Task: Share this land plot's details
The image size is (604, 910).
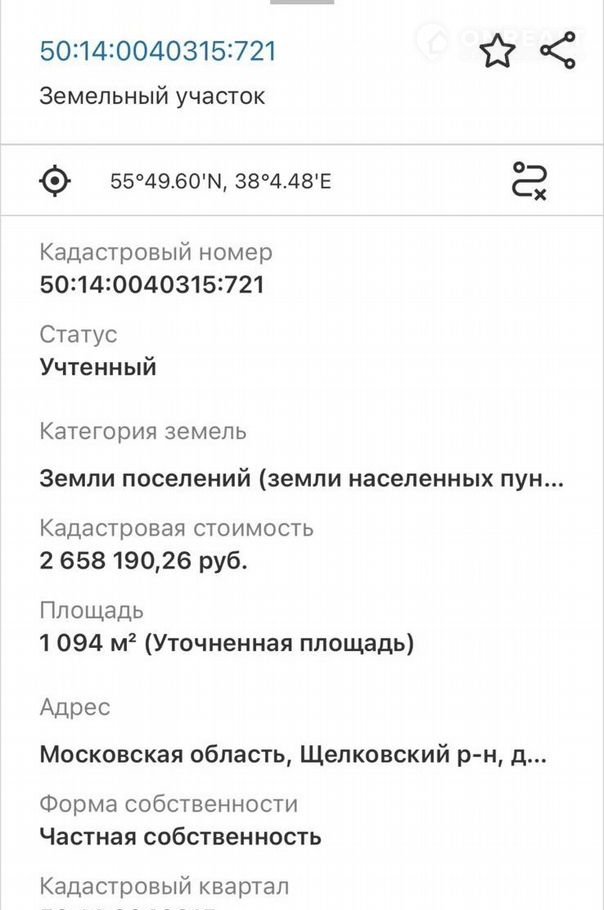Action: [557, 51]
